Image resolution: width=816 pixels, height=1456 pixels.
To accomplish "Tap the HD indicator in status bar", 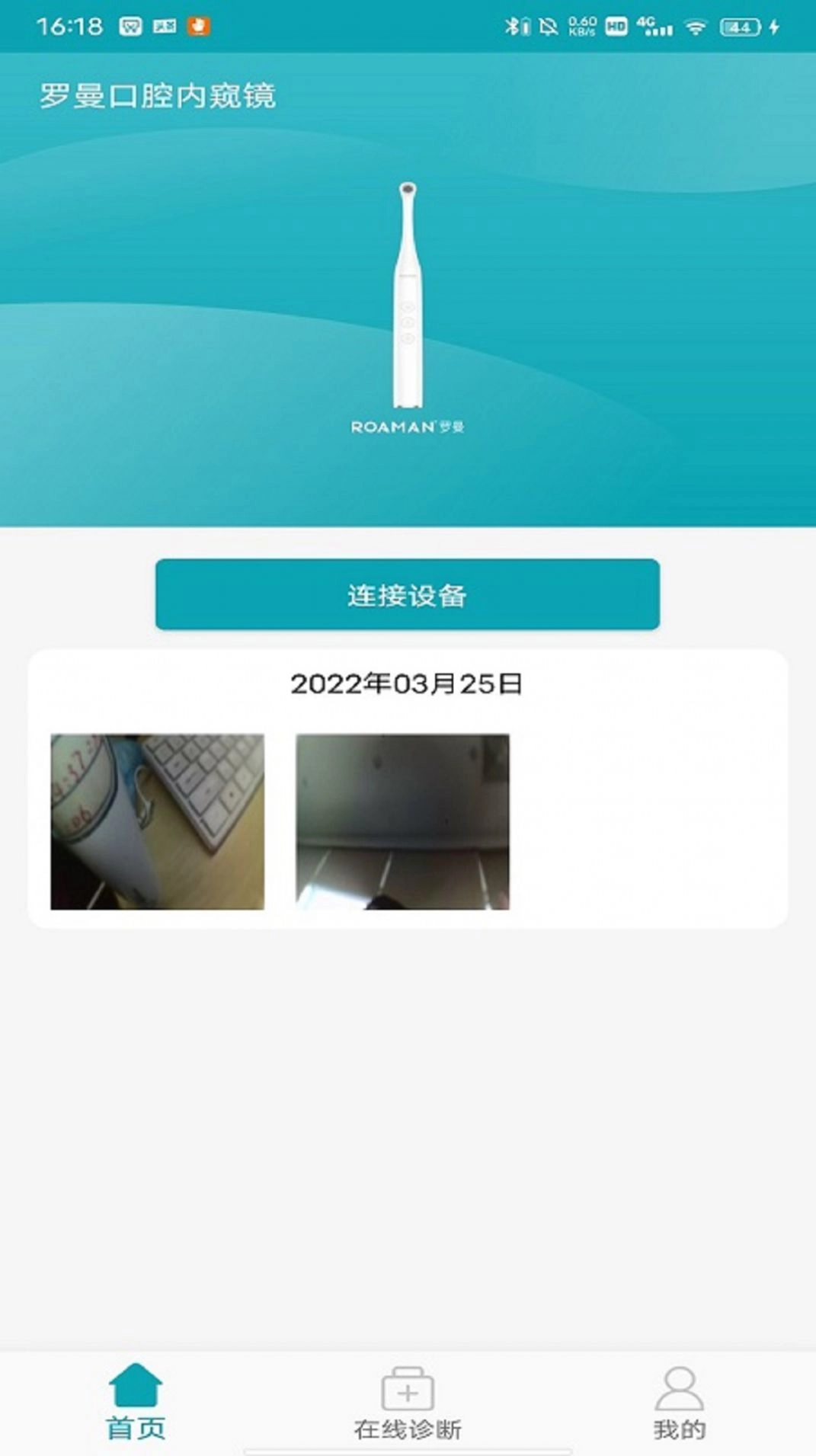I will coord(616,25).
